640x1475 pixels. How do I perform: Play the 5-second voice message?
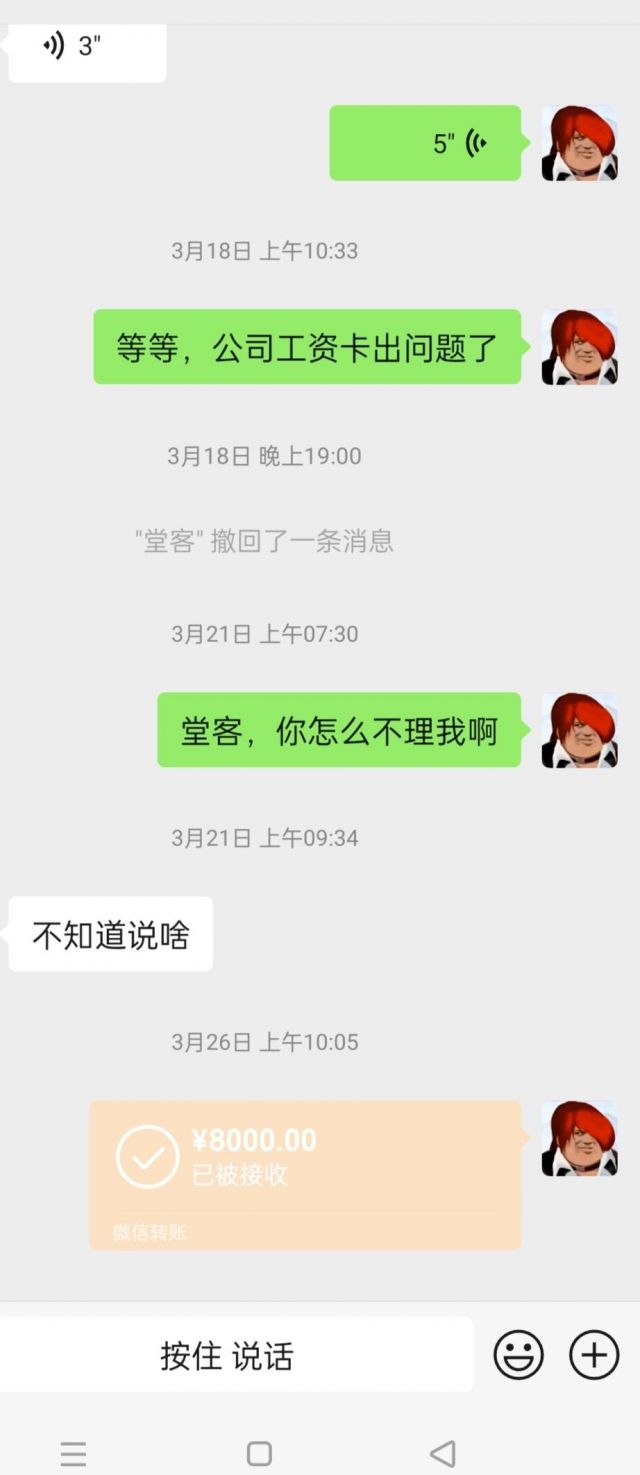pos(425,143)
